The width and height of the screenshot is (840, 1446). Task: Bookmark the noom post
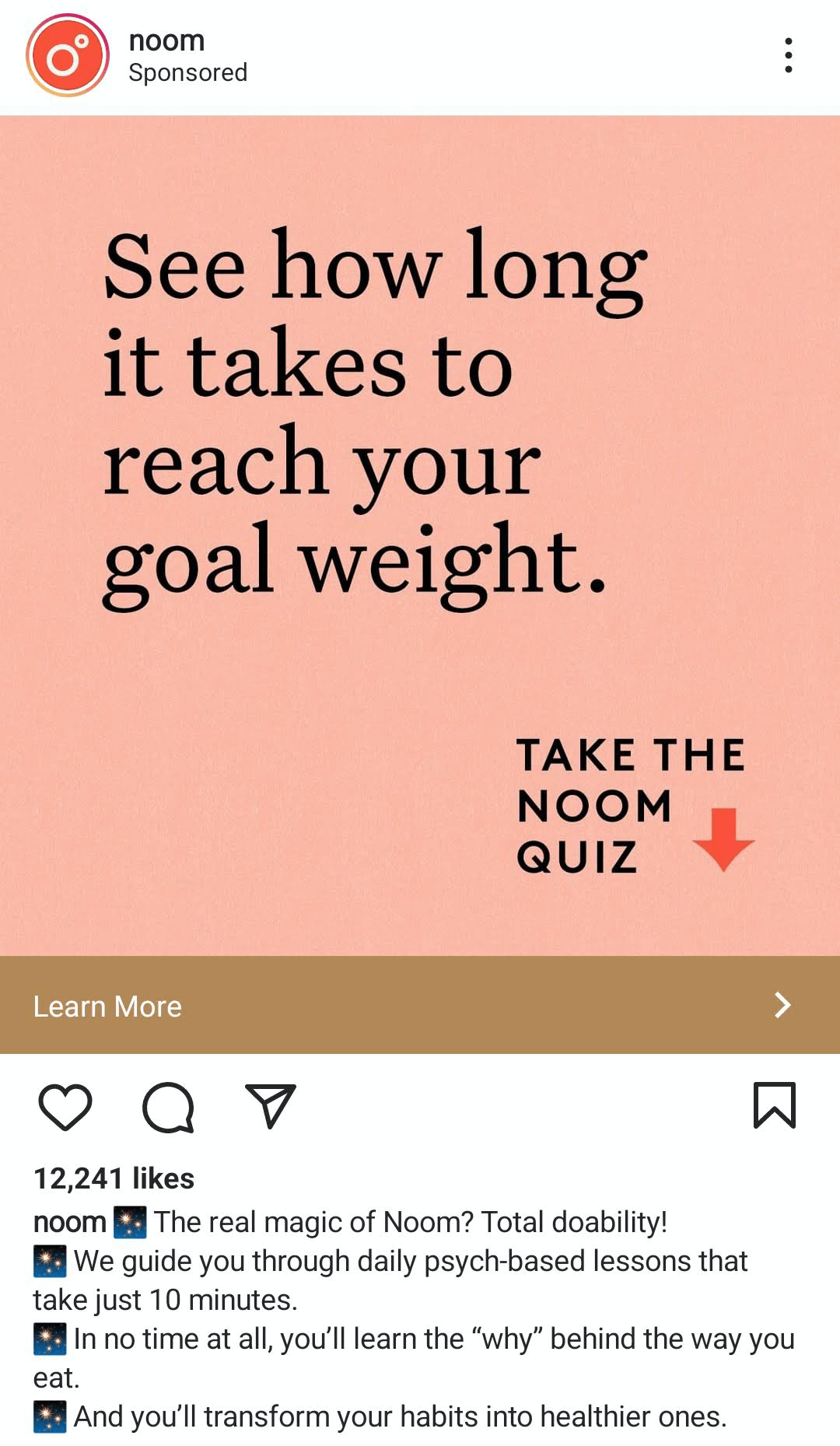[x=774, y=1105]
